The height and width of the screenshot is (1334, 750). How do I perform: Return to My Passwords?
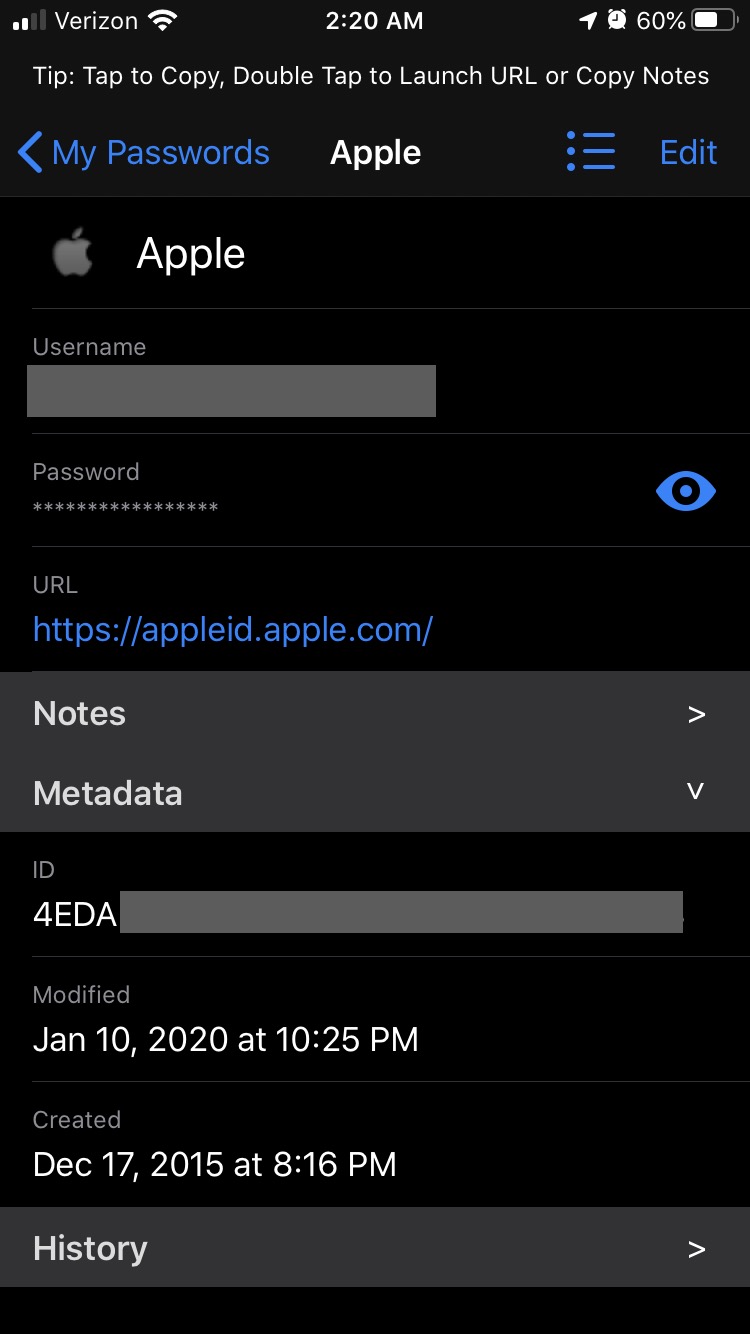(x=160, y=151)
